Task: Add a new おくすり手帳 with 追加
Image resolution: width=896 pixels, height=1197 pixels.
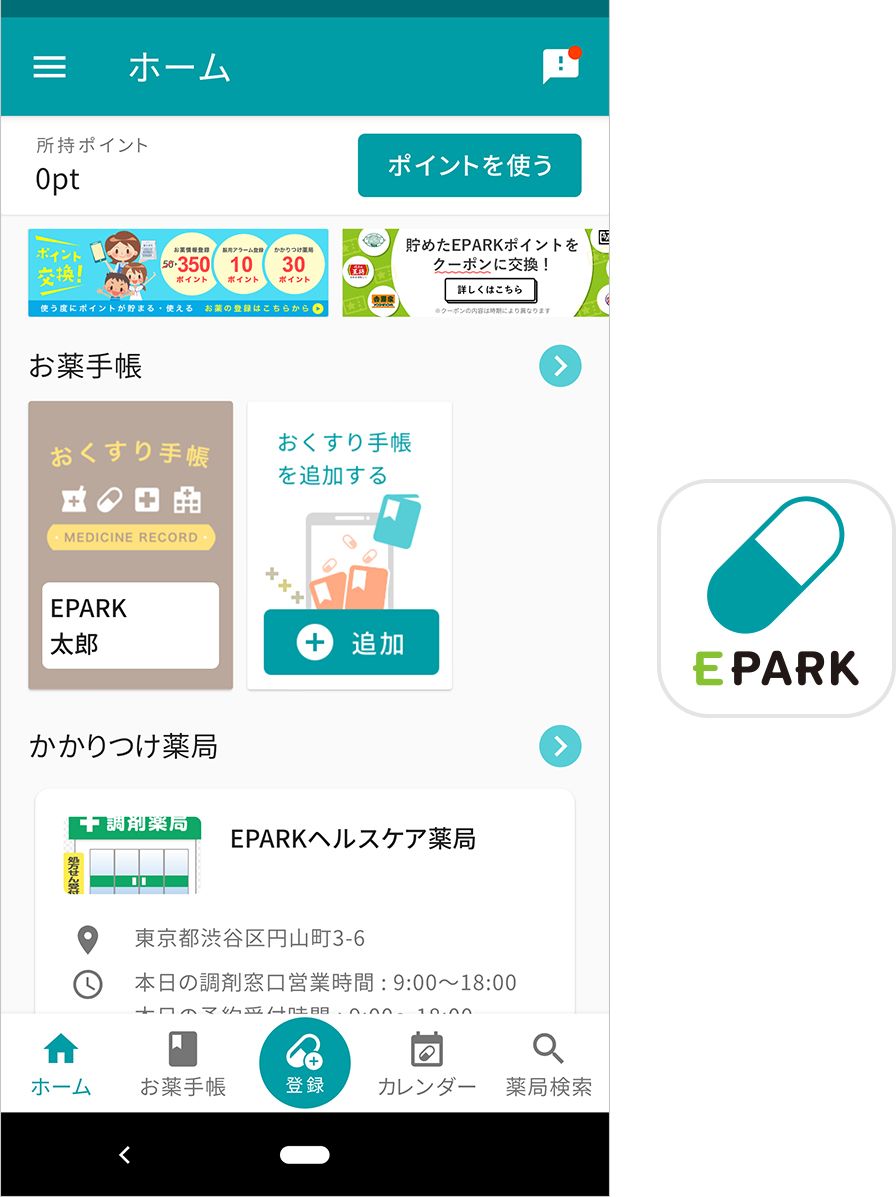Action: click(x=351, y=643)
